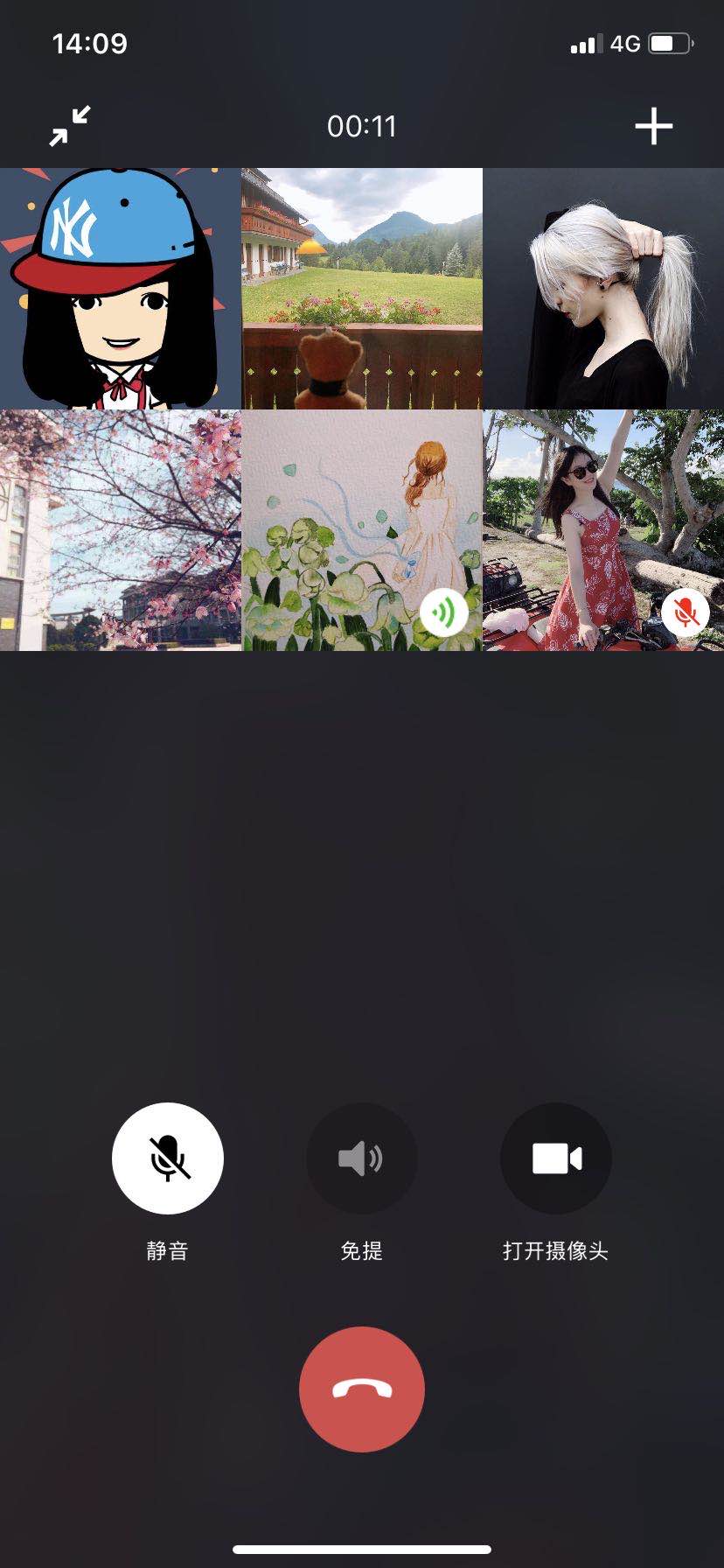
Task: Tap 打开摄像头 to enable camera
Action: point(555,1158)
